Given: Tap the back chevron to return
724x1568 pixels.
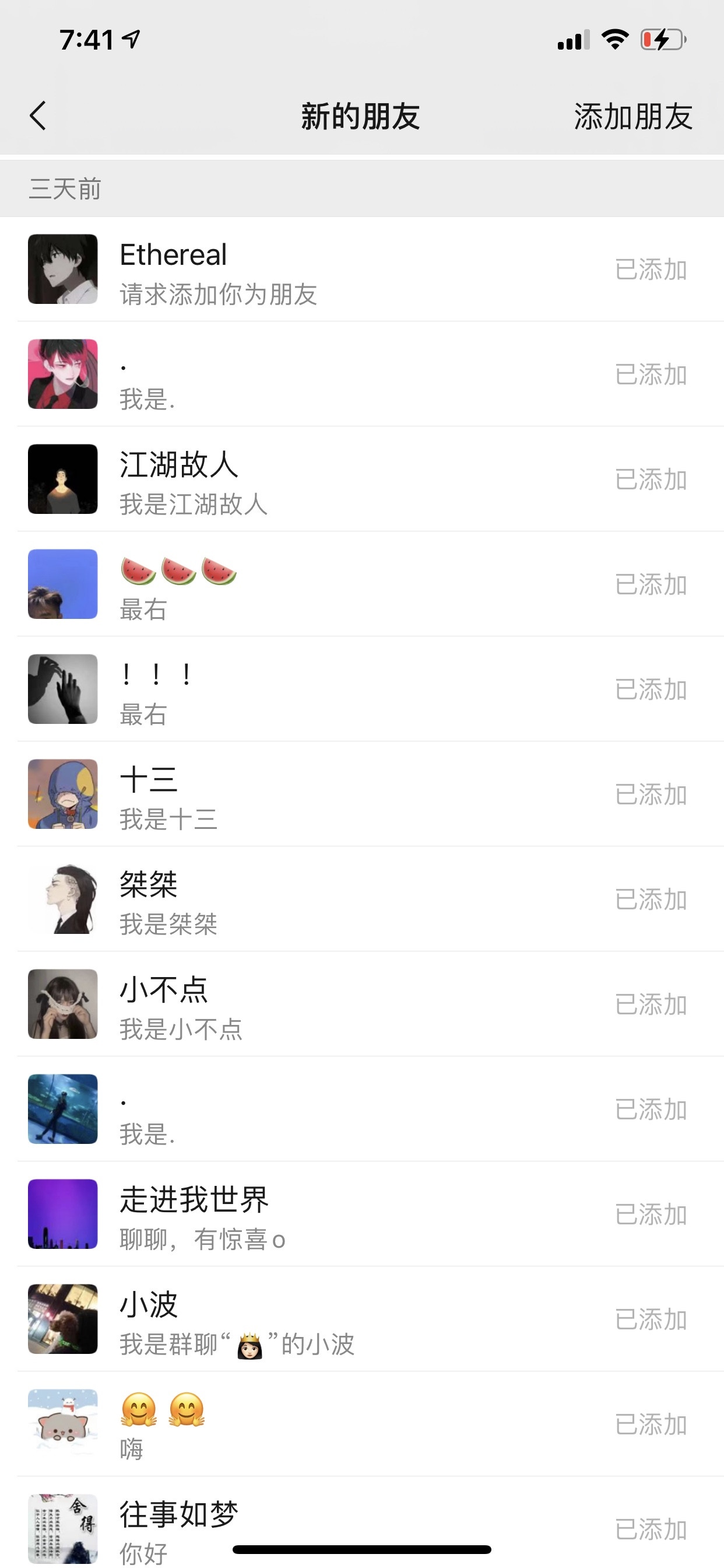Looking at the screenshot, I should coord(38,117).
